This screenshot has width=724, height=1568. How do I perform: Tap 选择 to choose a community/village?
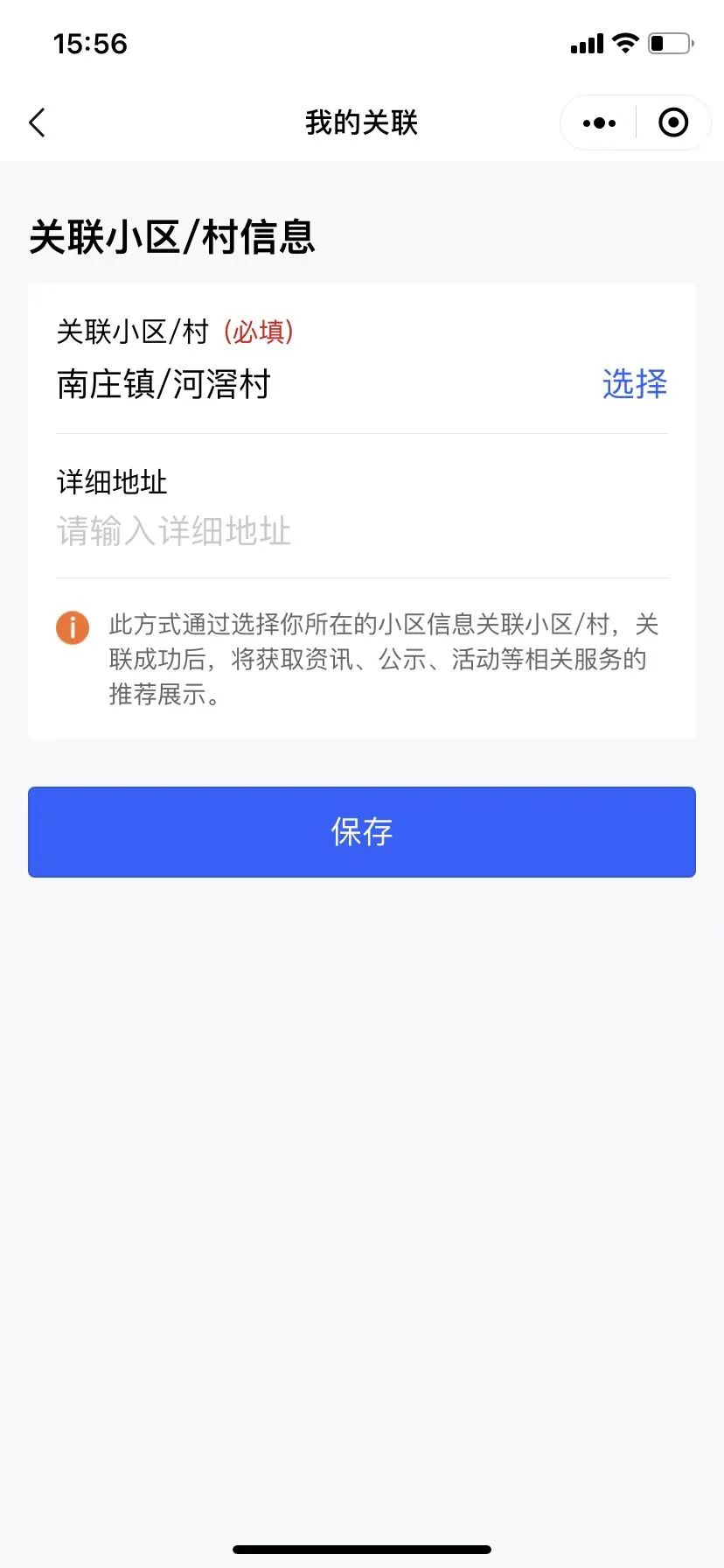coord(635,384)
